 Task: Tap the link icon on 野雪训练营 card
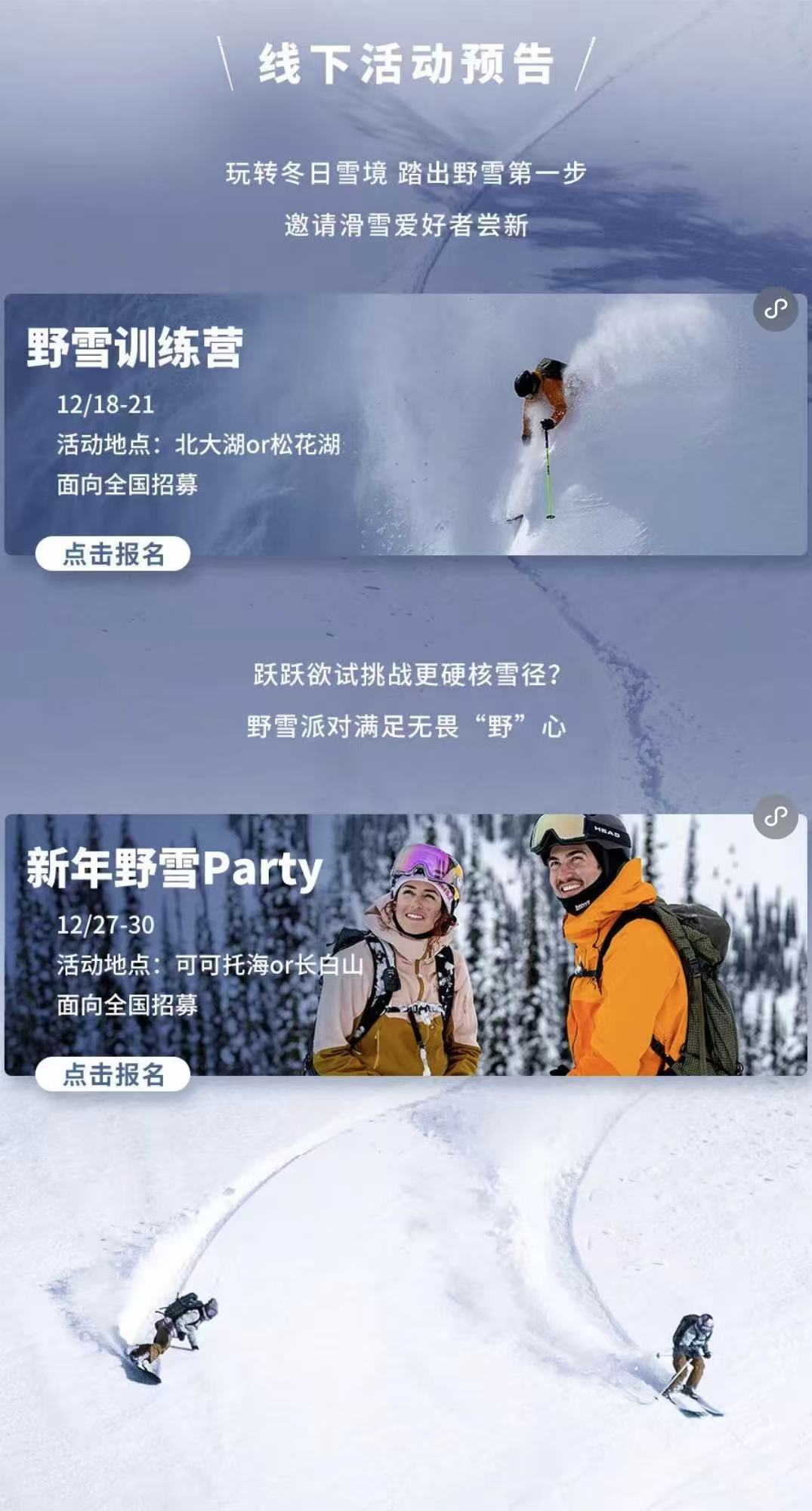click(776, 309)
